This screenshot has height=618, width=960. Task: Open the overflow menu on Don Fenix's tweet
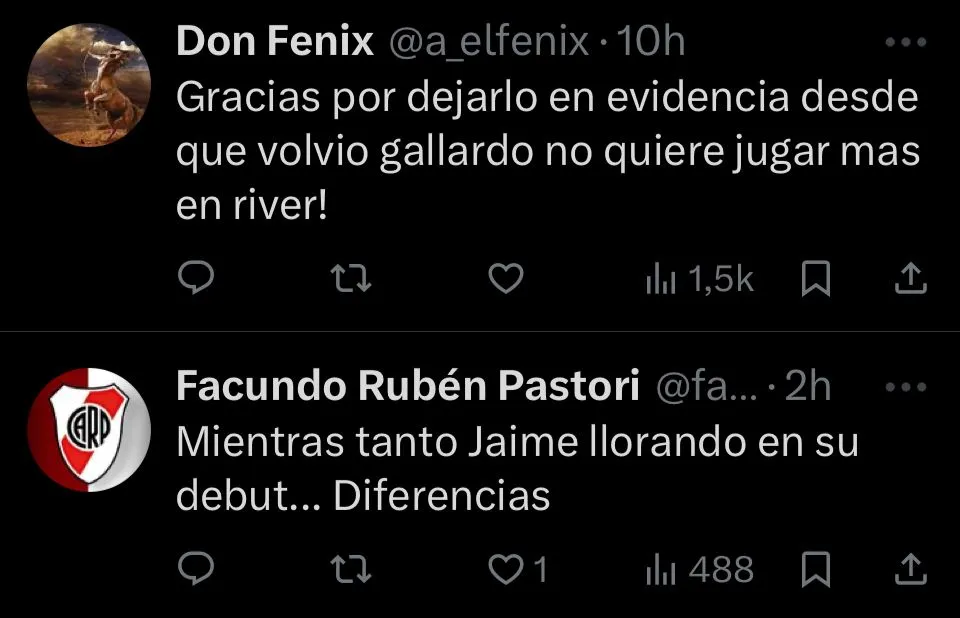pyautogui.click(x=907, y=43)
